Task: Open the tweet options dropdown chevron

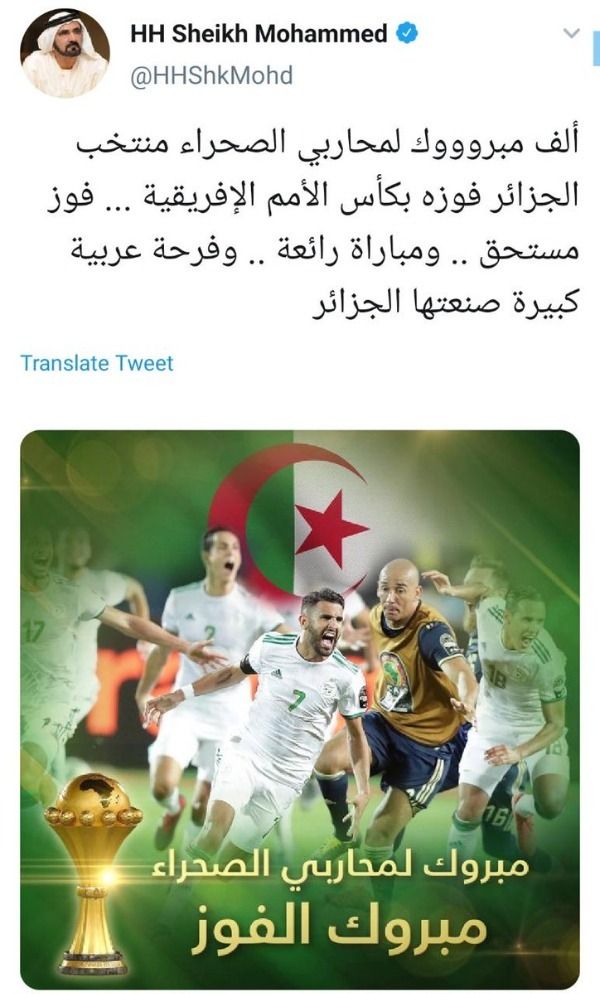Action: (571, 34)
